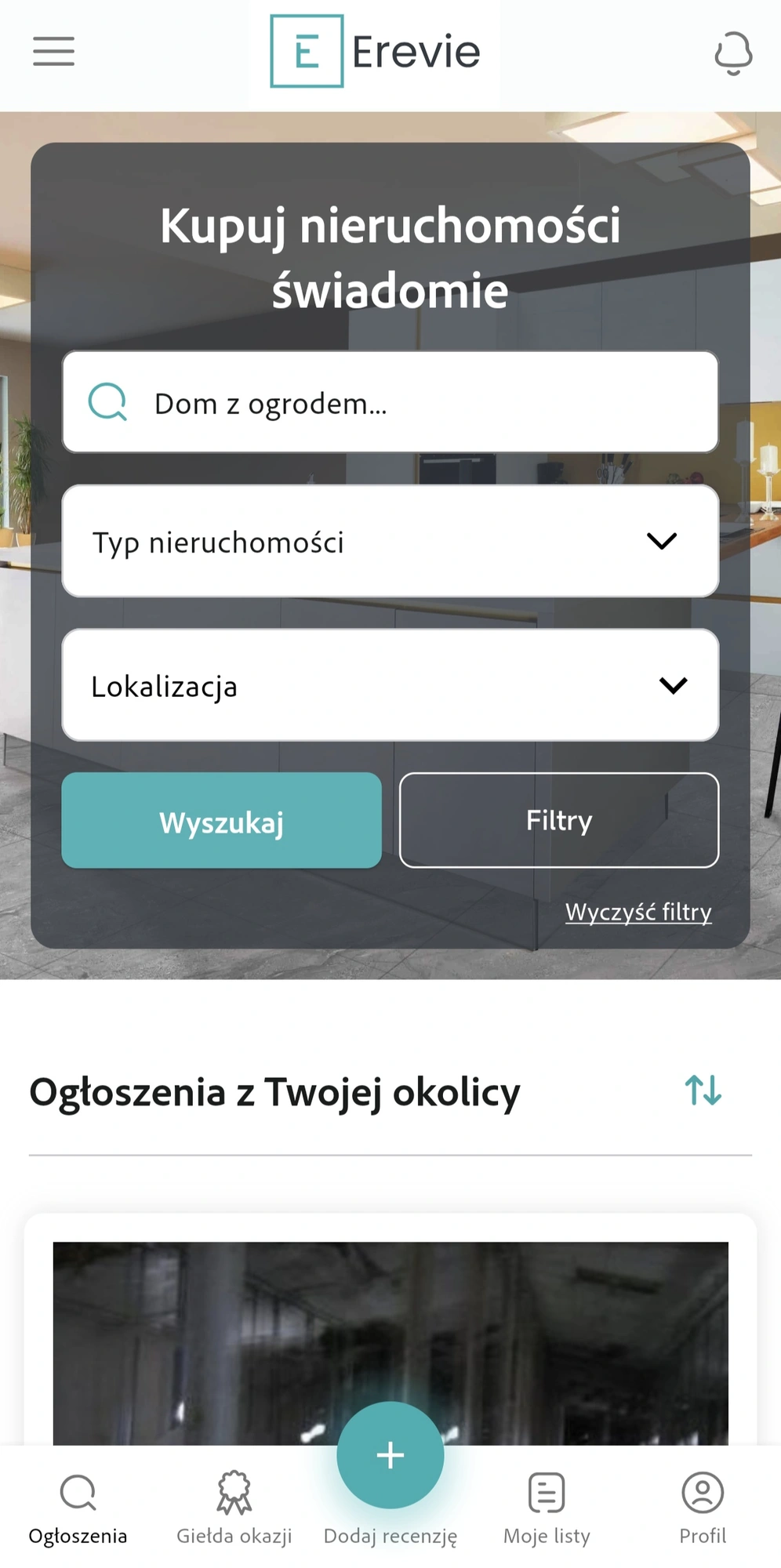Image resolution: width=781 pixels, height=1568 pixels.
Task: Open the Filtry options
Action: (559, 821)
